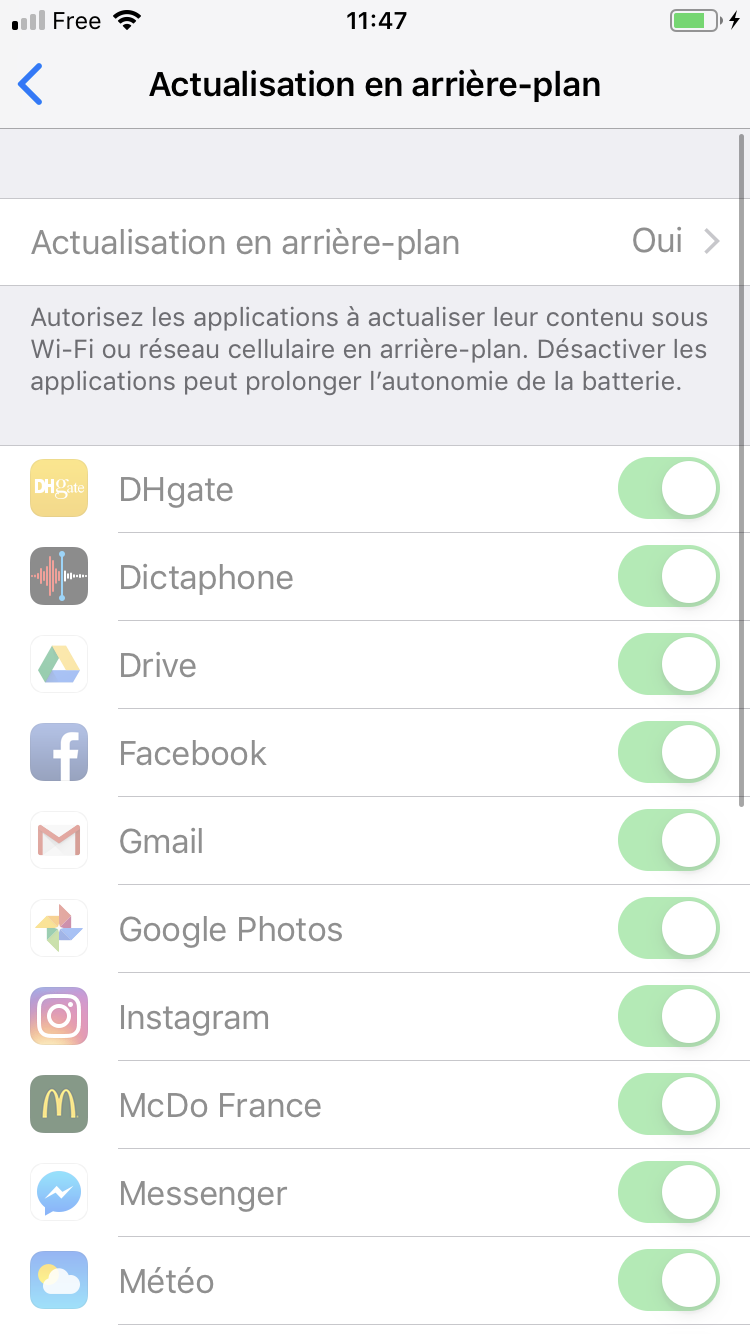Switch off the Drive toggle
Screen dimensions: 750x1334
tap(668, 665)
